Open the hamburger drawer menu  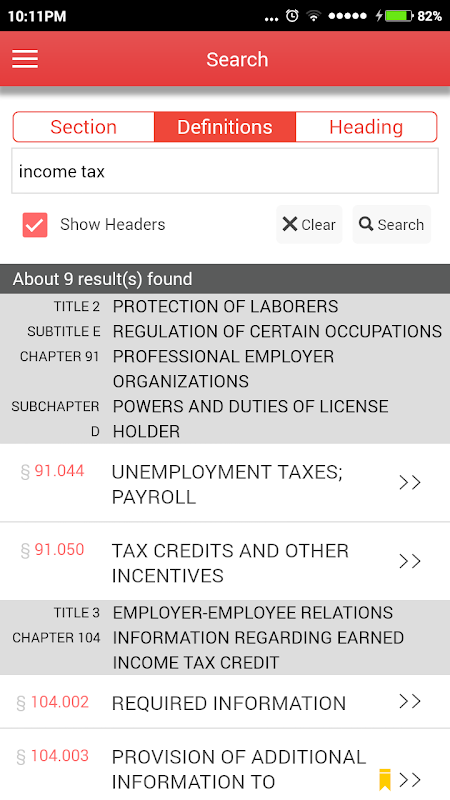click(25, 59)
